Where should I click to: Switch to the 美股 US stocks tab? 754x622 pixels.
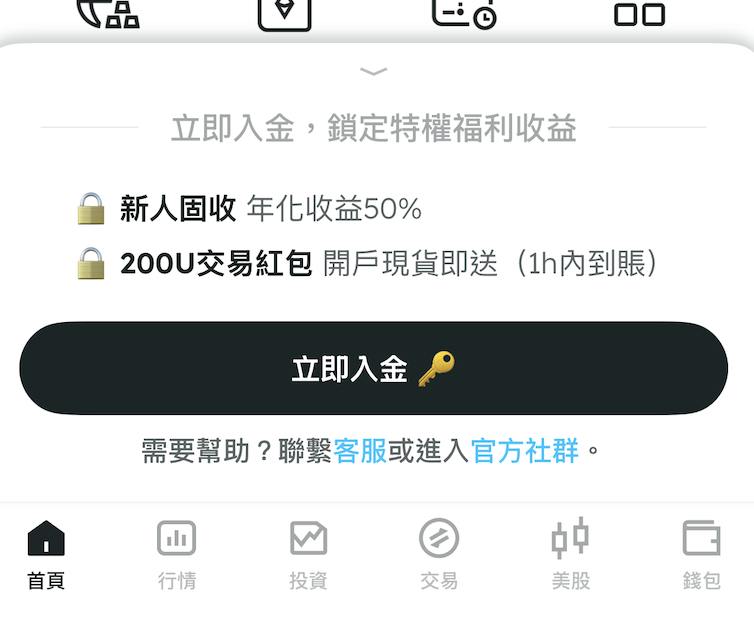(x=570, y=554)
